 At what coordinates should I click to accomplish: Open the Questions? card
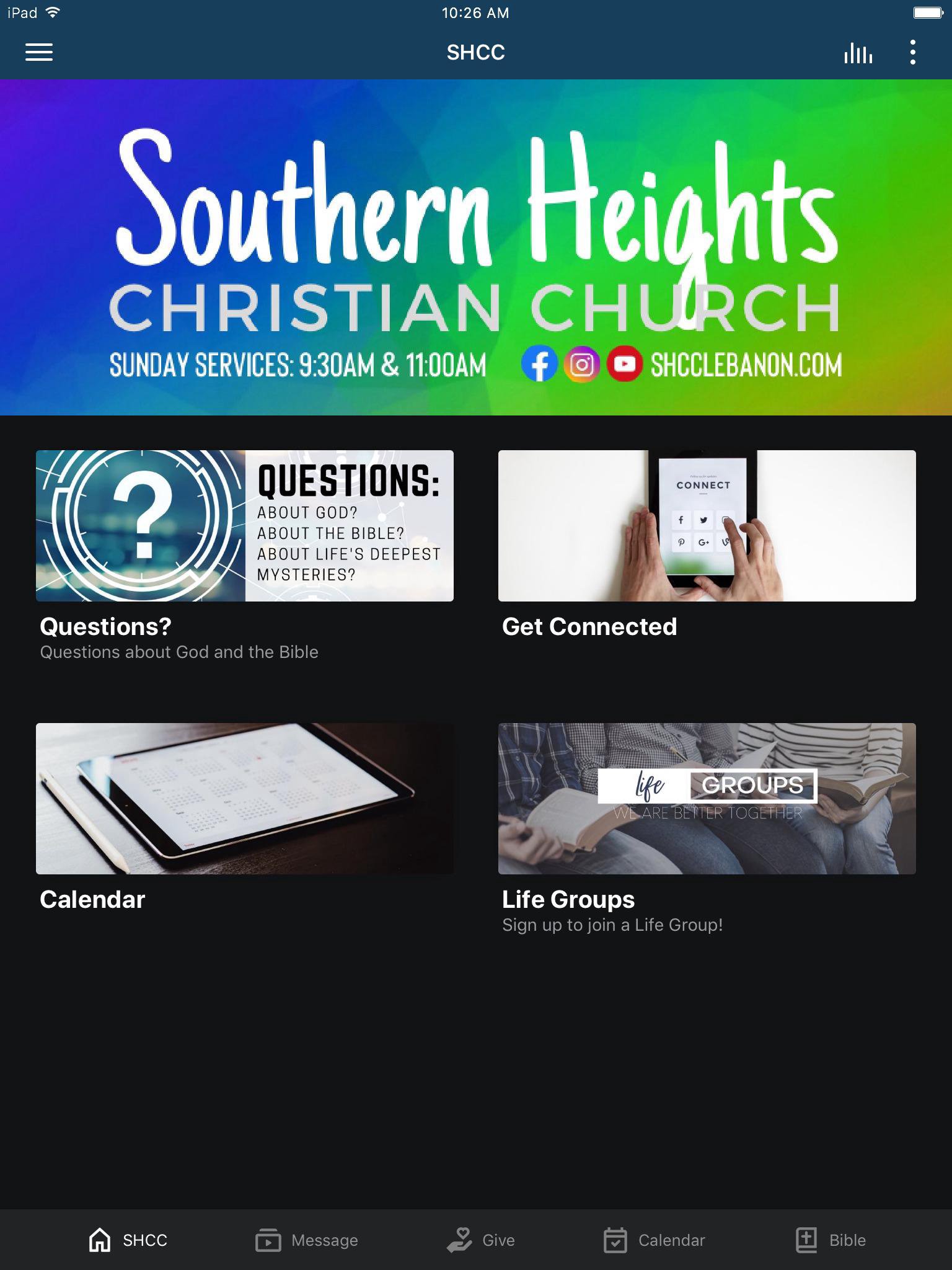click(x=245, y=526)
